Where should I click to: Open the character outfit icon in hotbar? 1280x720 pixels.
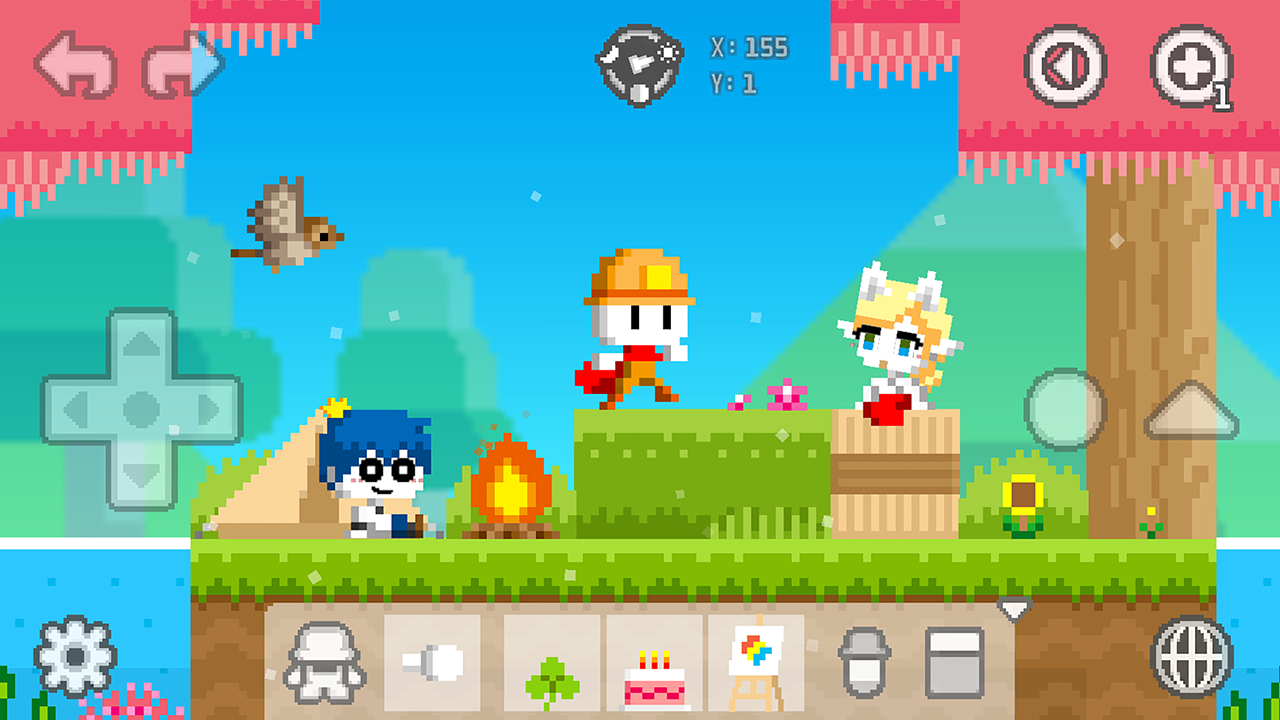[323, 662]
